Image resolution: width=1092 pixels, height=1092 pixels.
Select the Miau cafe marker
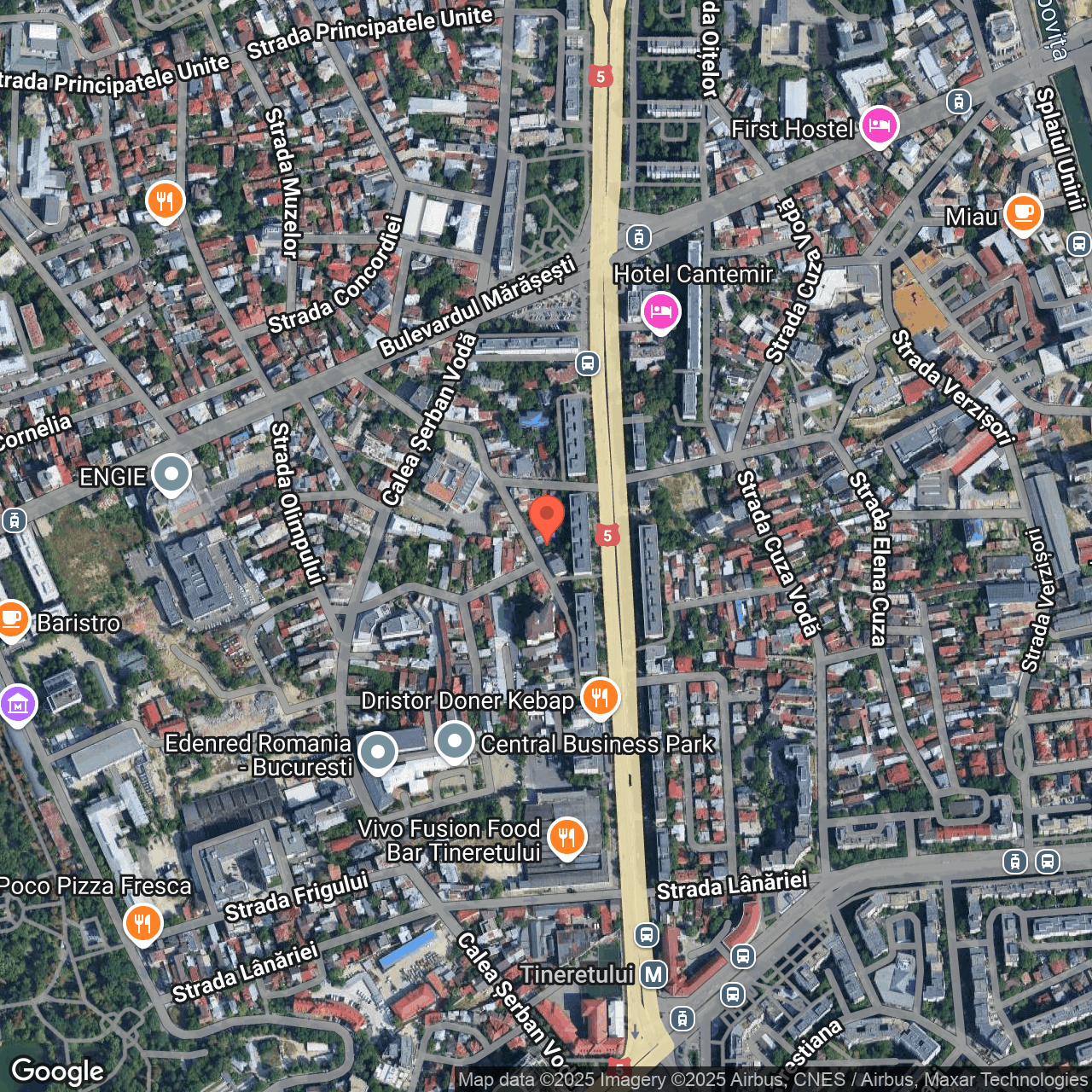pos(1022,213)
